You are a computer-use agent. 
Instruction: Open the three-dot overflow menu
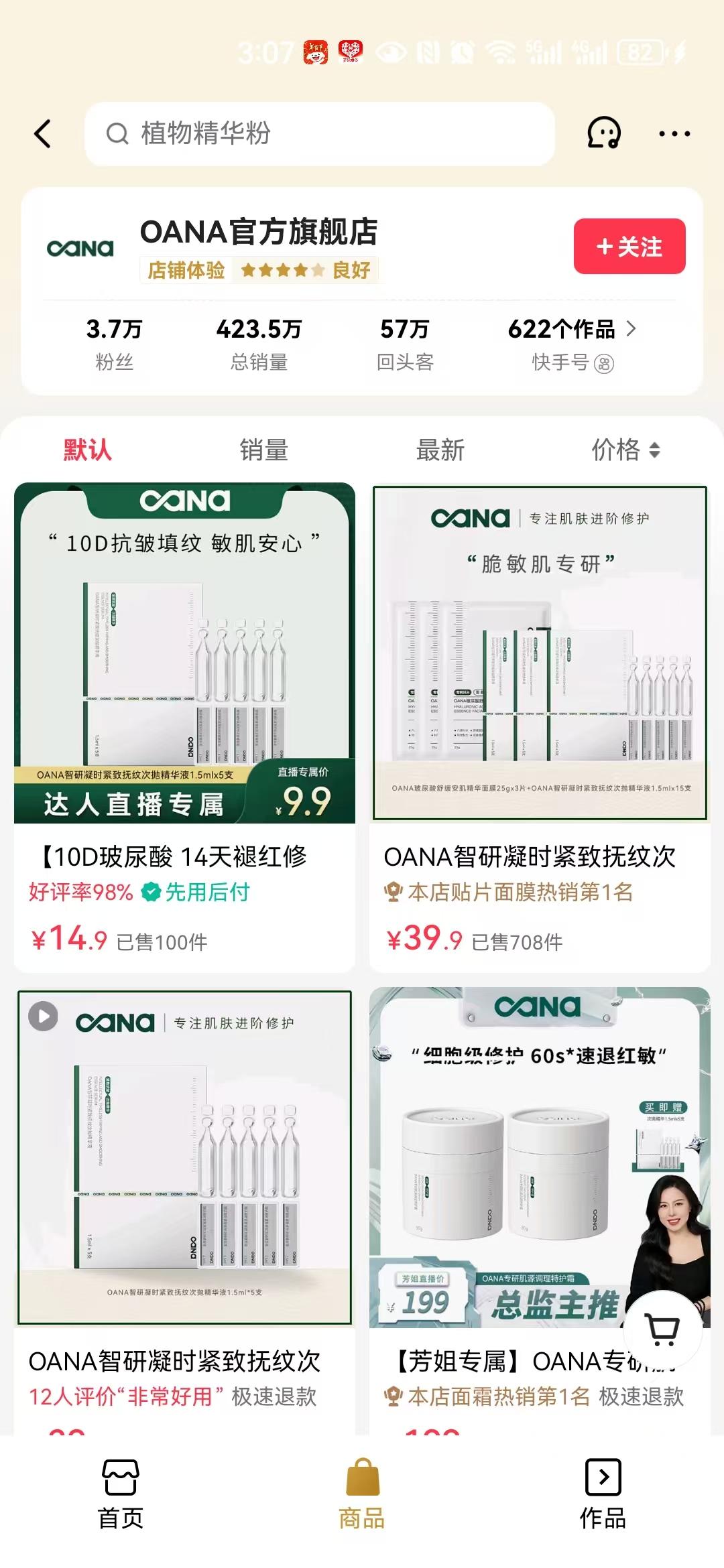click(x=674, y=134)
